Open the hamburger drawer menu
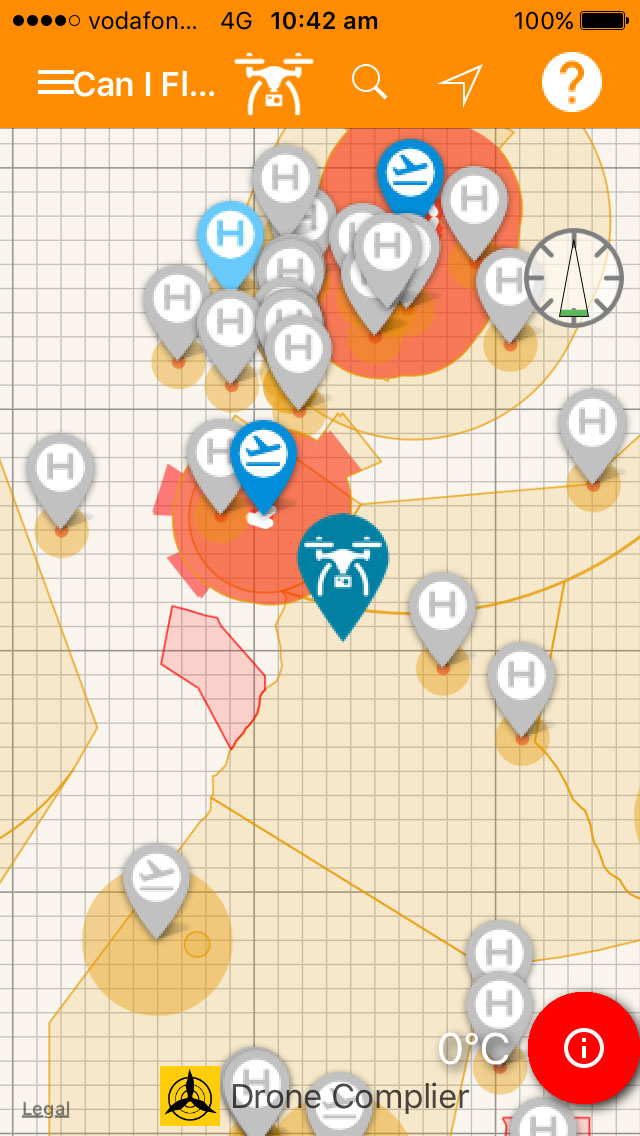640x1136 pixels. pyautogui.click(x=55, y=83)
